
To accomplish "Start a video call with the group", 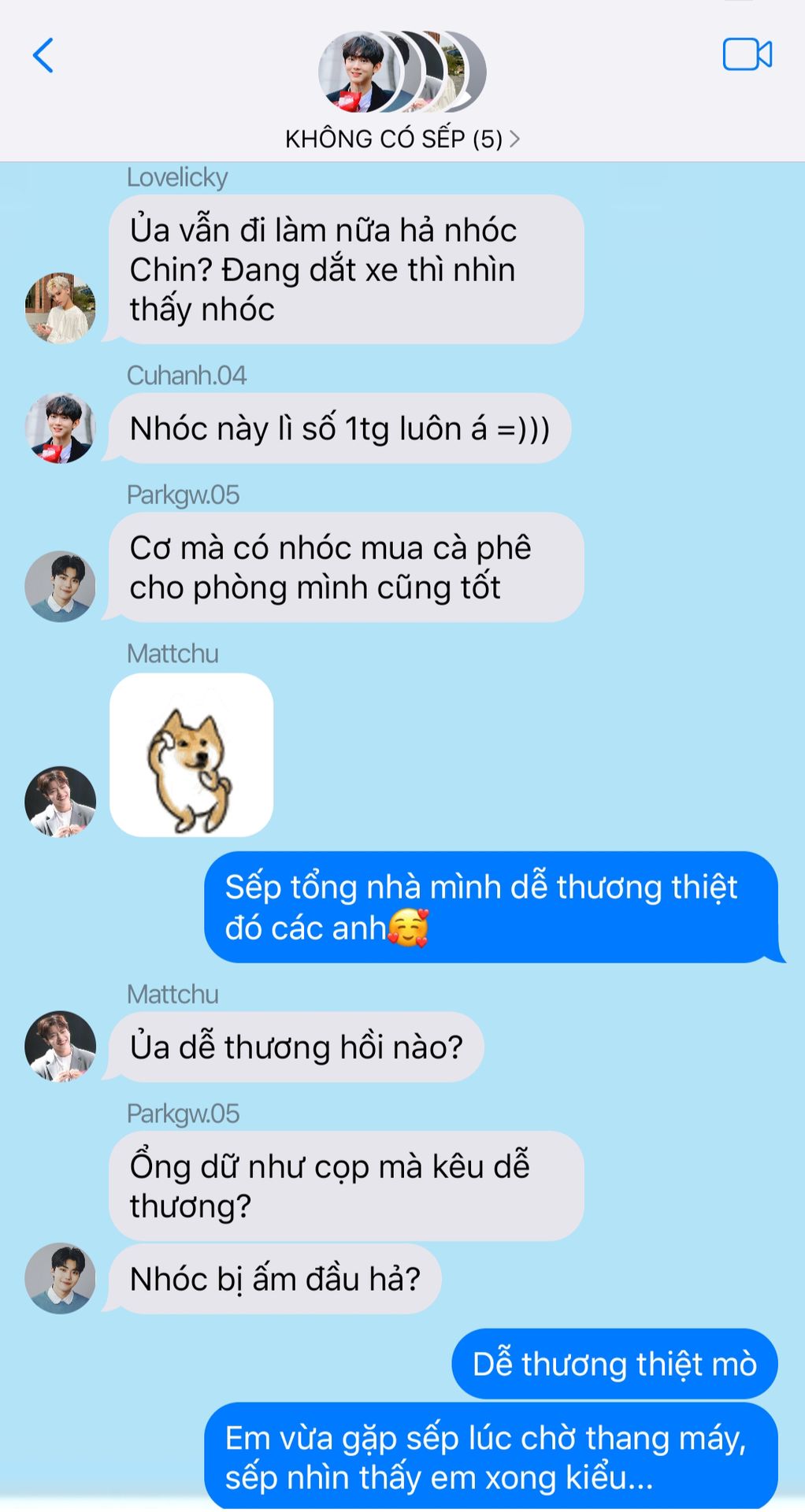I will click(x=747, y=54).
